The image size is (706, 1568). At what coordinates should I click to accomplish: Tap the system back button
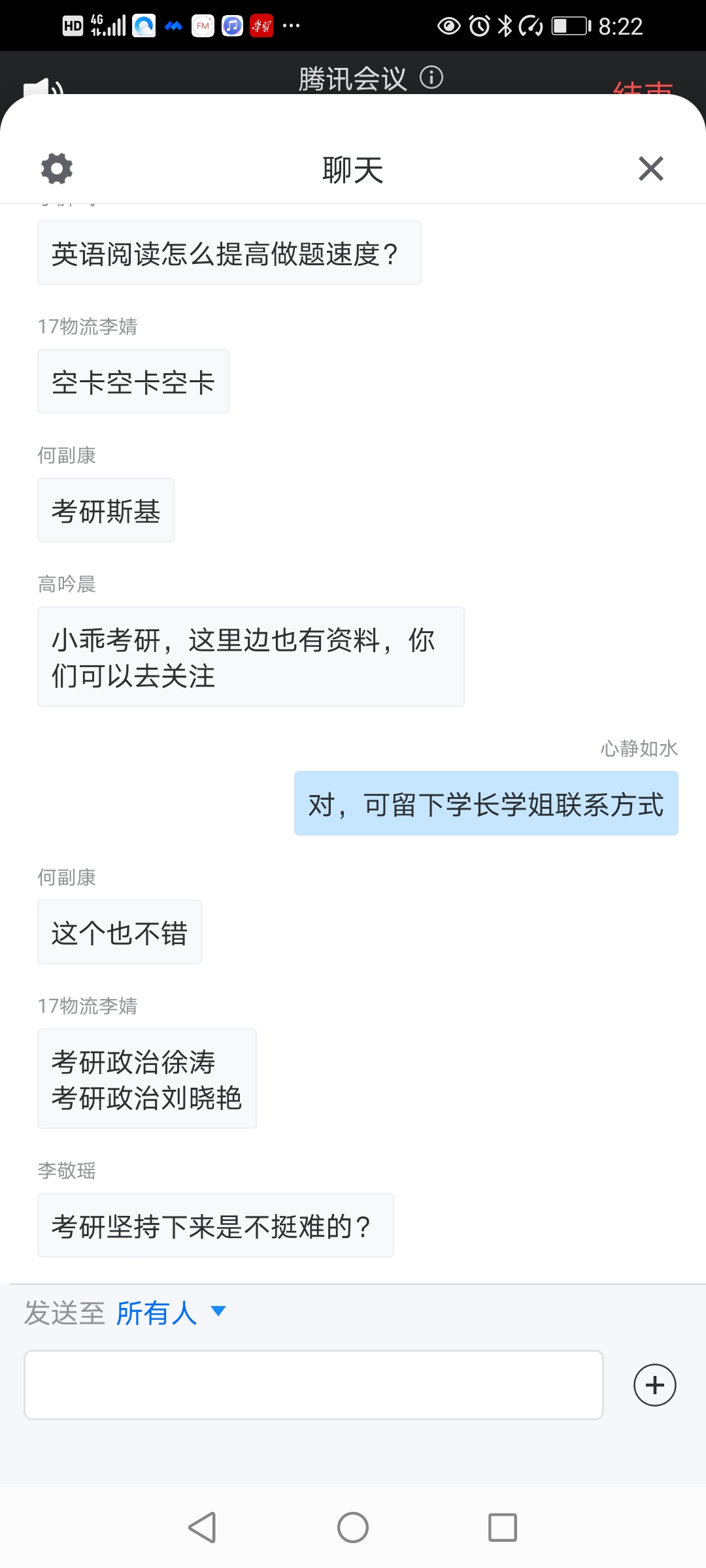point(202,1527)
